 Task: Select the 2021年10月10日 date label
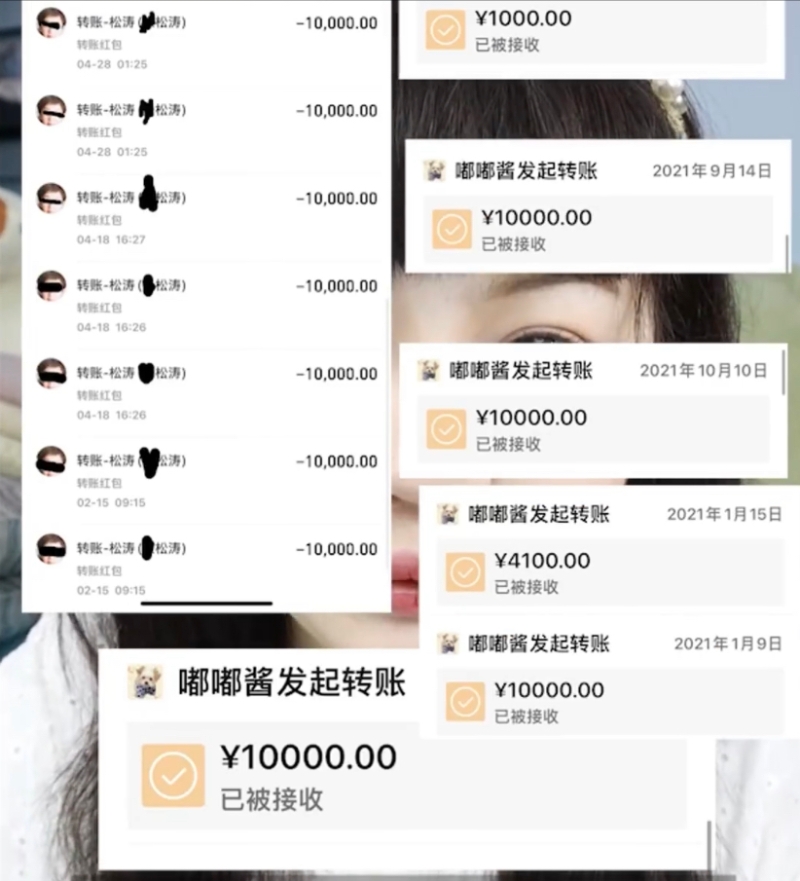[701, 370]
